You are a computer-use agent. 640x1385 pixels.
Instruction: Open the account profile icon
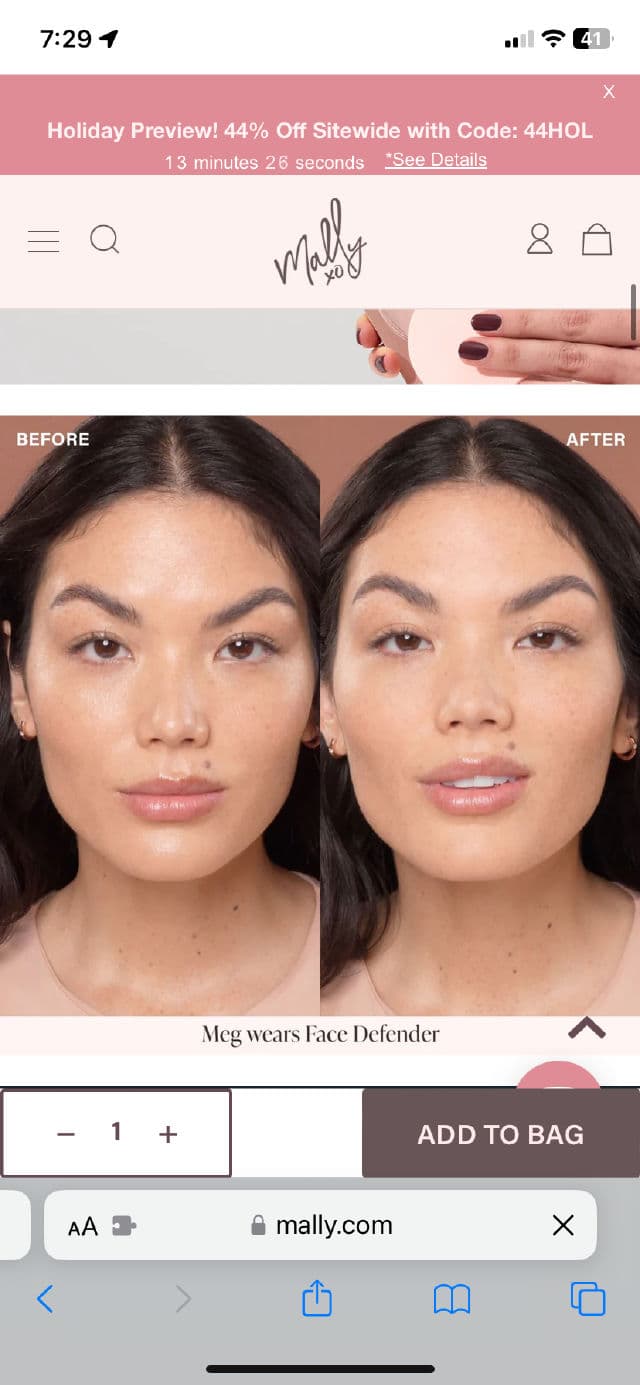[539, 239]
